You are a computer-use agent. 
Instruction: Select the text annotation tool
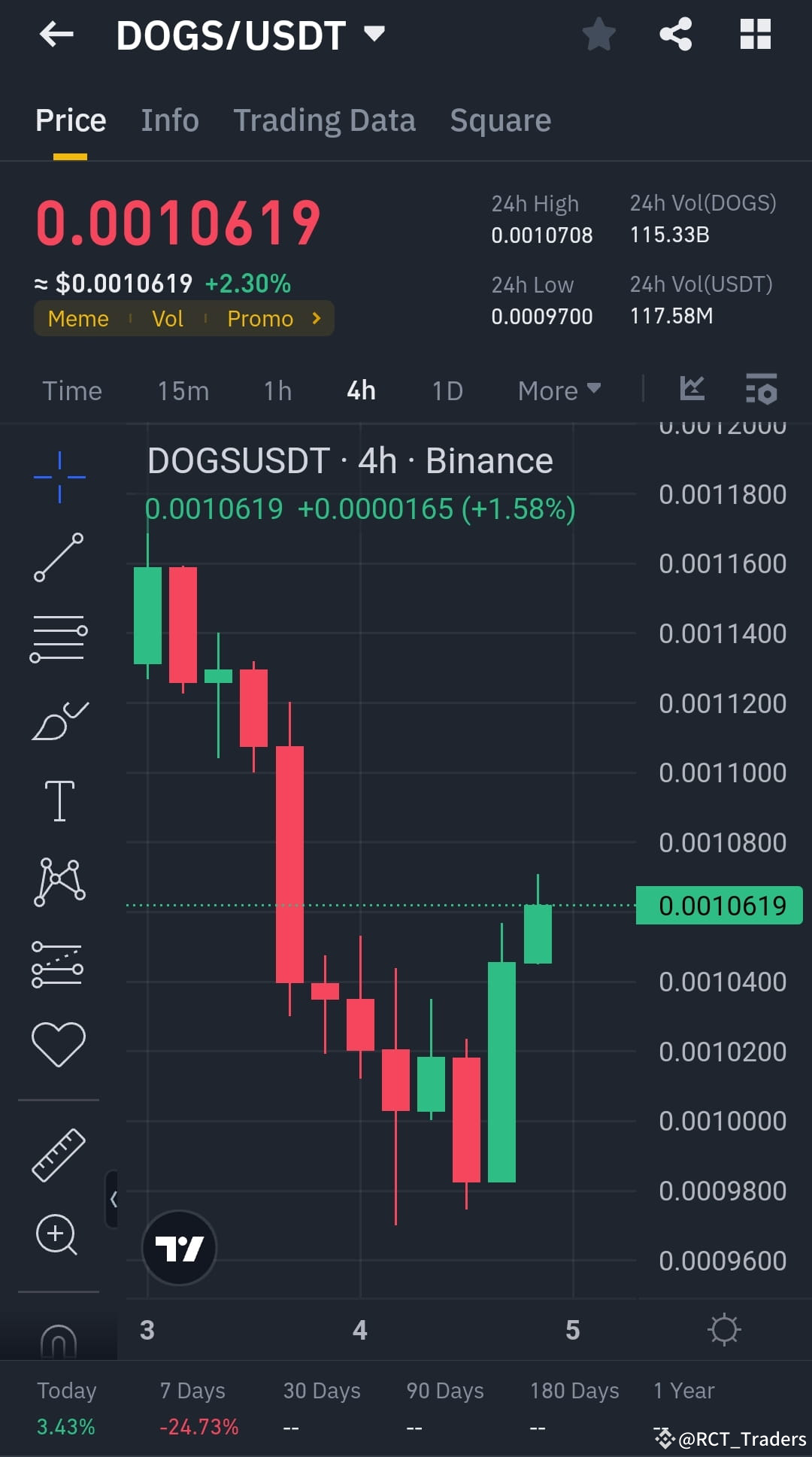59,800
